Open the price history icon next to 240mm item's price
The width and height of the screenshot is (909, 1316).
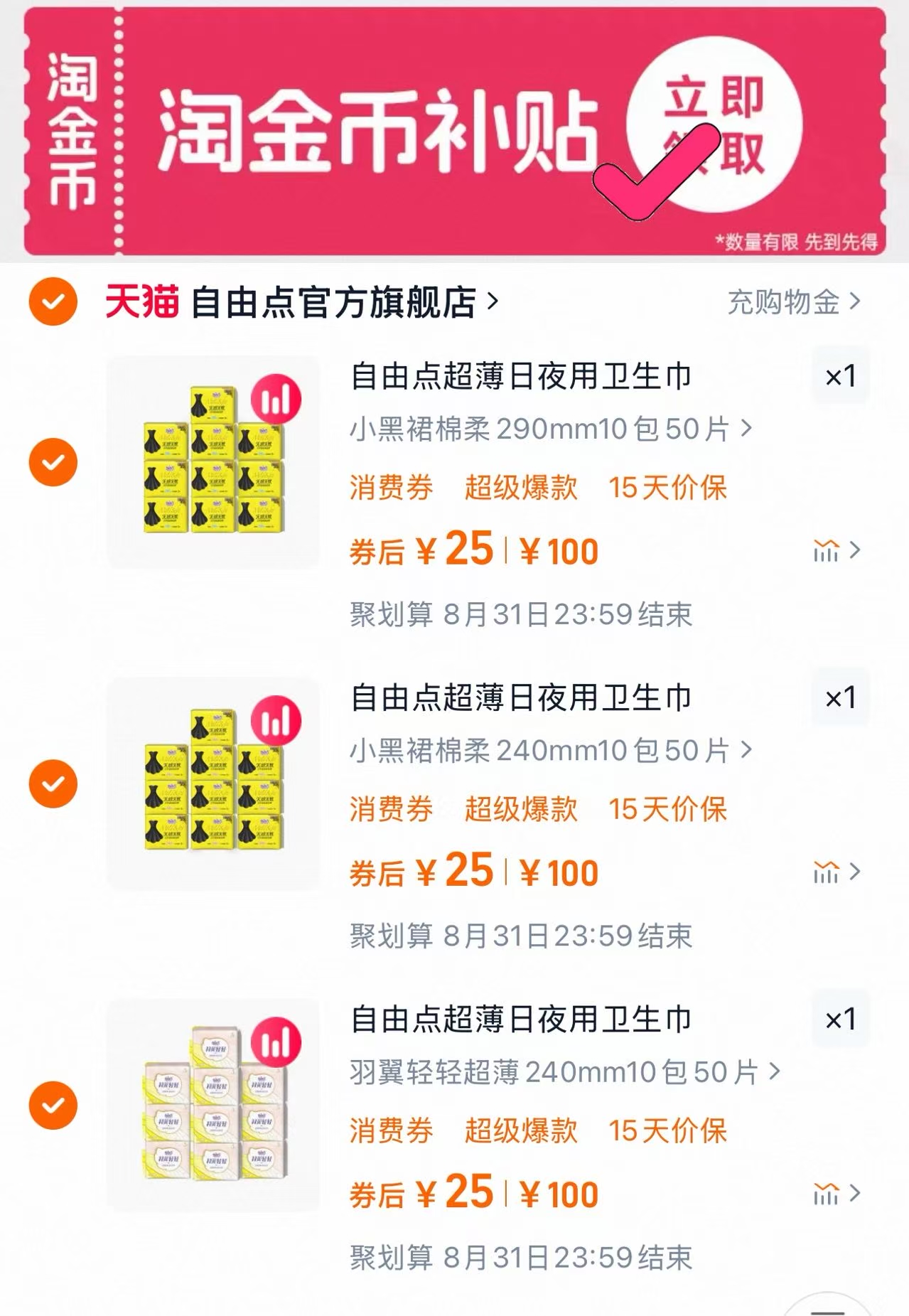coord(826,871)
